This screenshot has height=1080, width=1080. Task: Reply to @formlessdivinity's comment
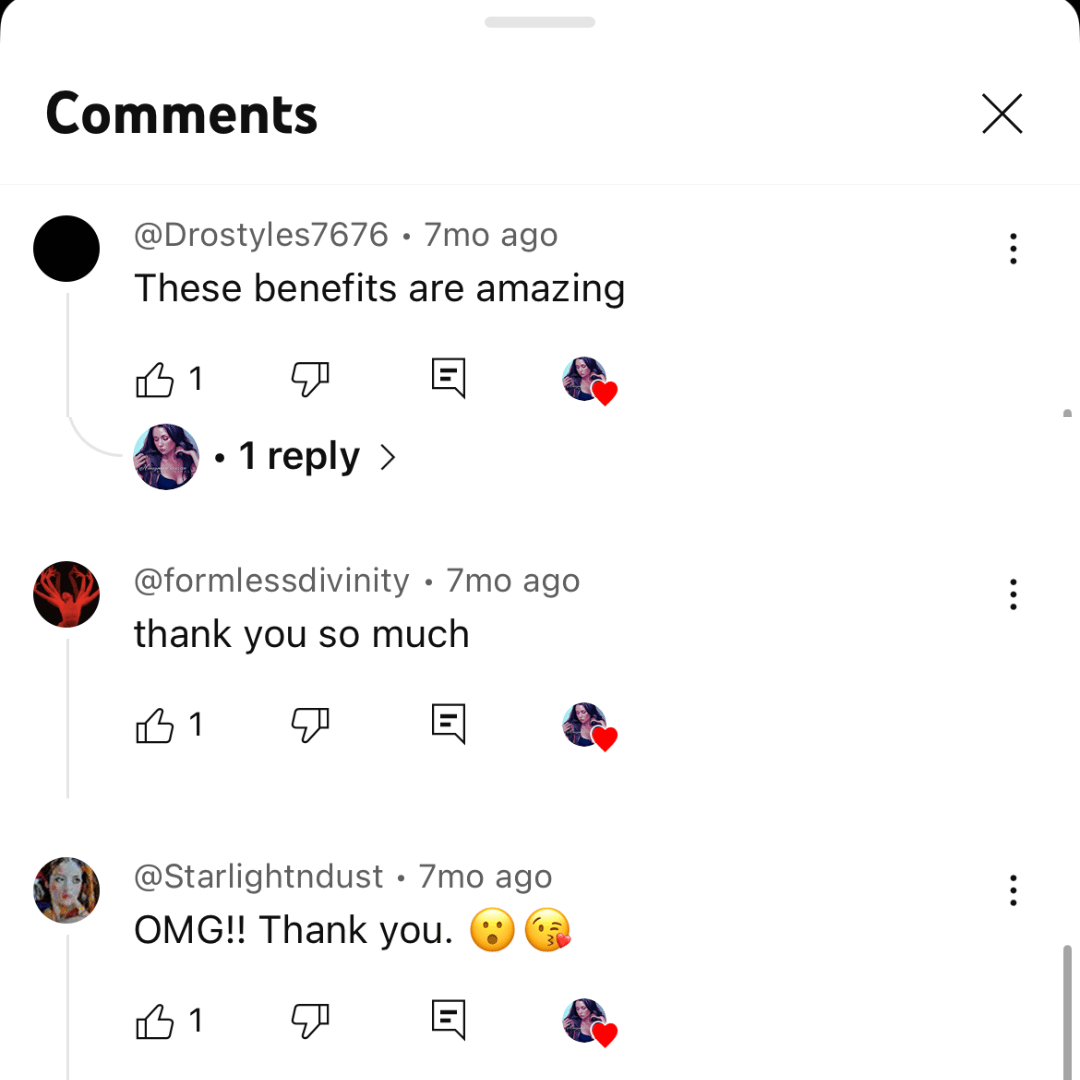[x=448, y=723]
